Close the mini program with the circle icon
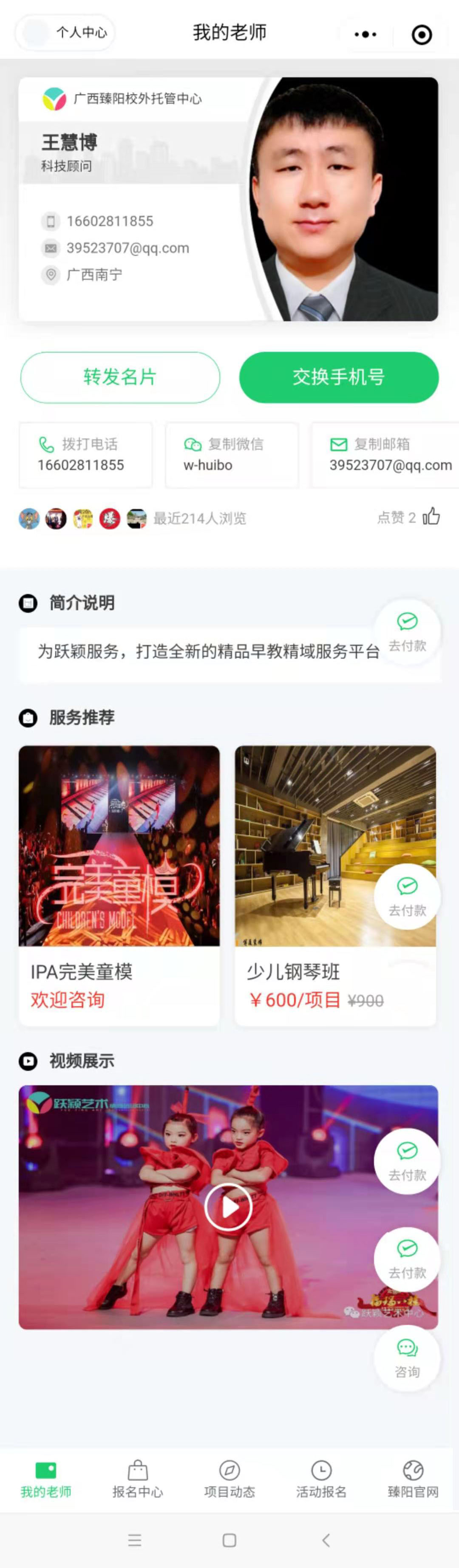459x1568 pixels. pos(421,35)
